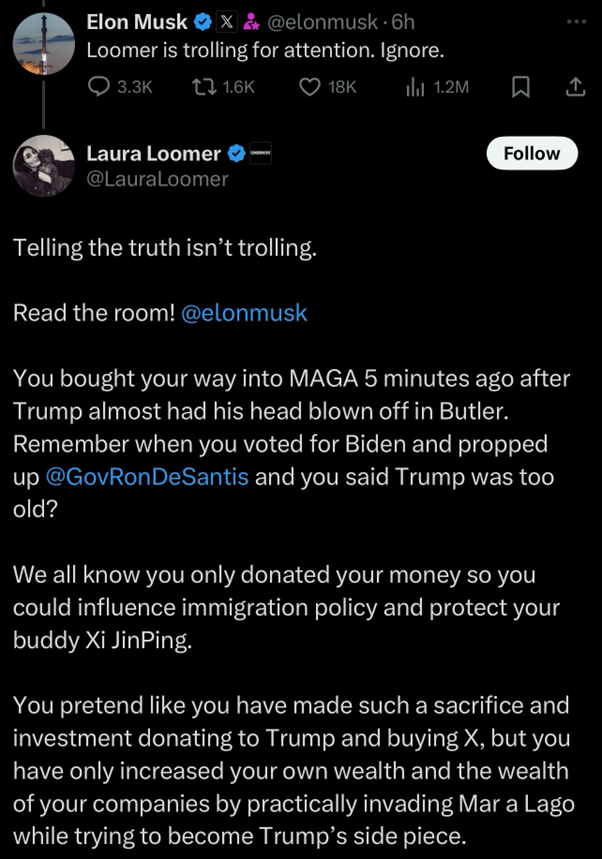
Task: Follow Laura Loomer
Action: coord(531,153)
